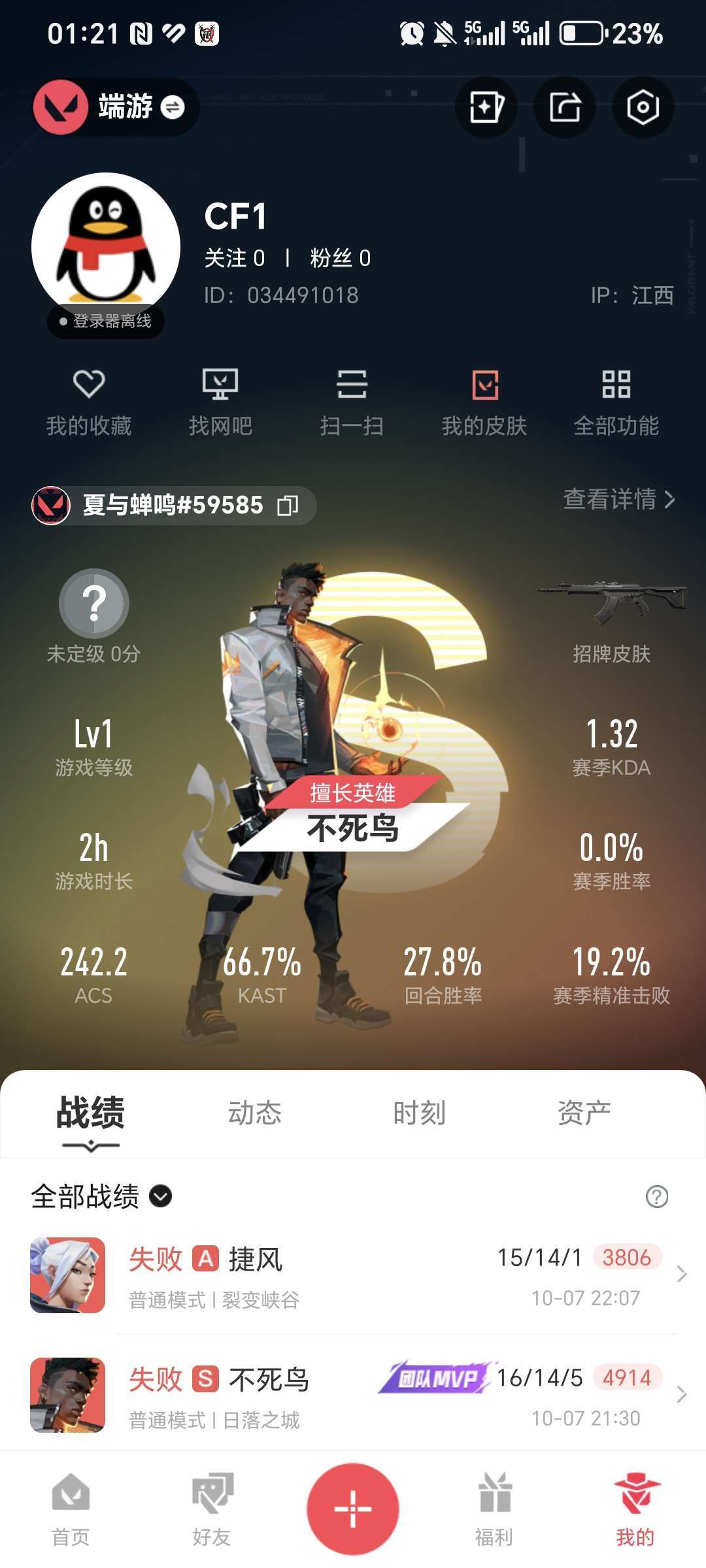This screenshot has height=1568, width=706.
Task: Switch to the 时刻 tab
Action: click(x=419, y=1113)
